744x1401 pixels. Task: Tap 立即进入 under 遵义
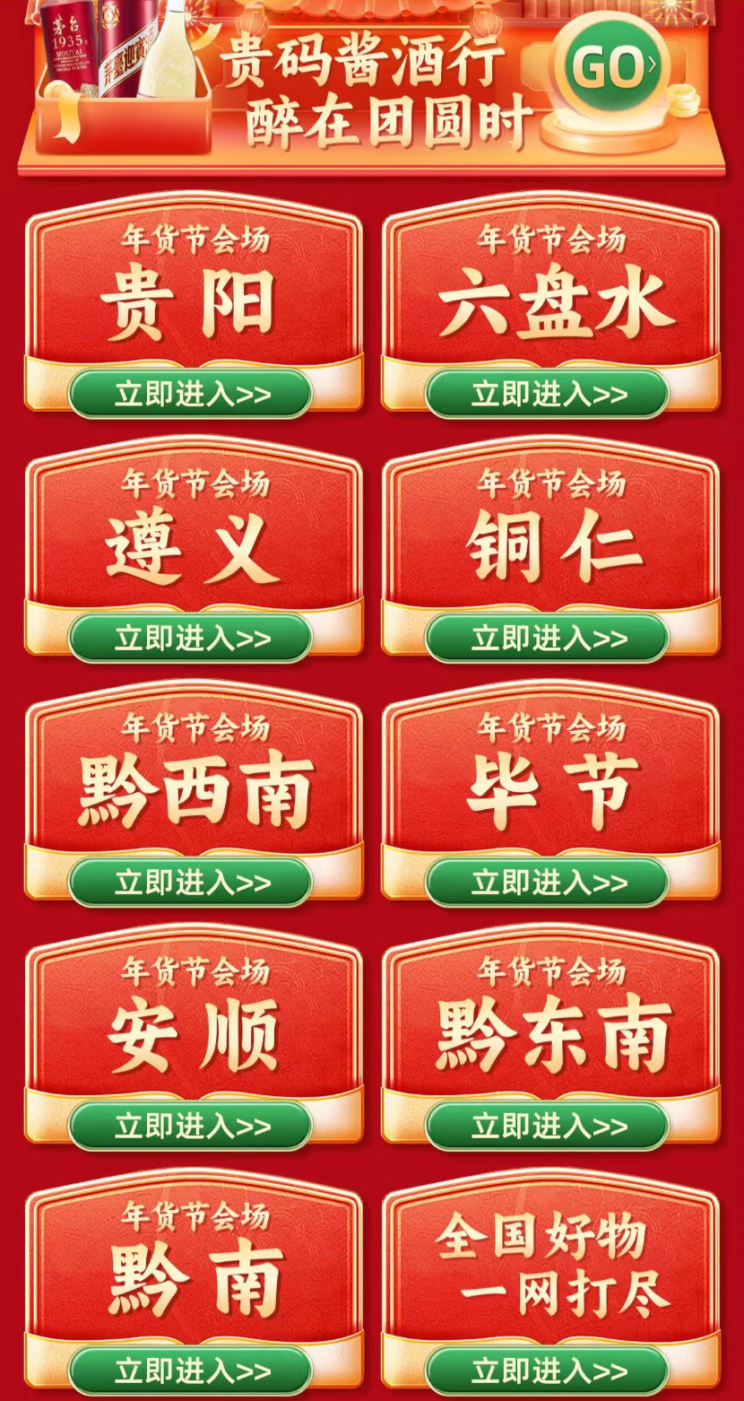pos(191,638)
